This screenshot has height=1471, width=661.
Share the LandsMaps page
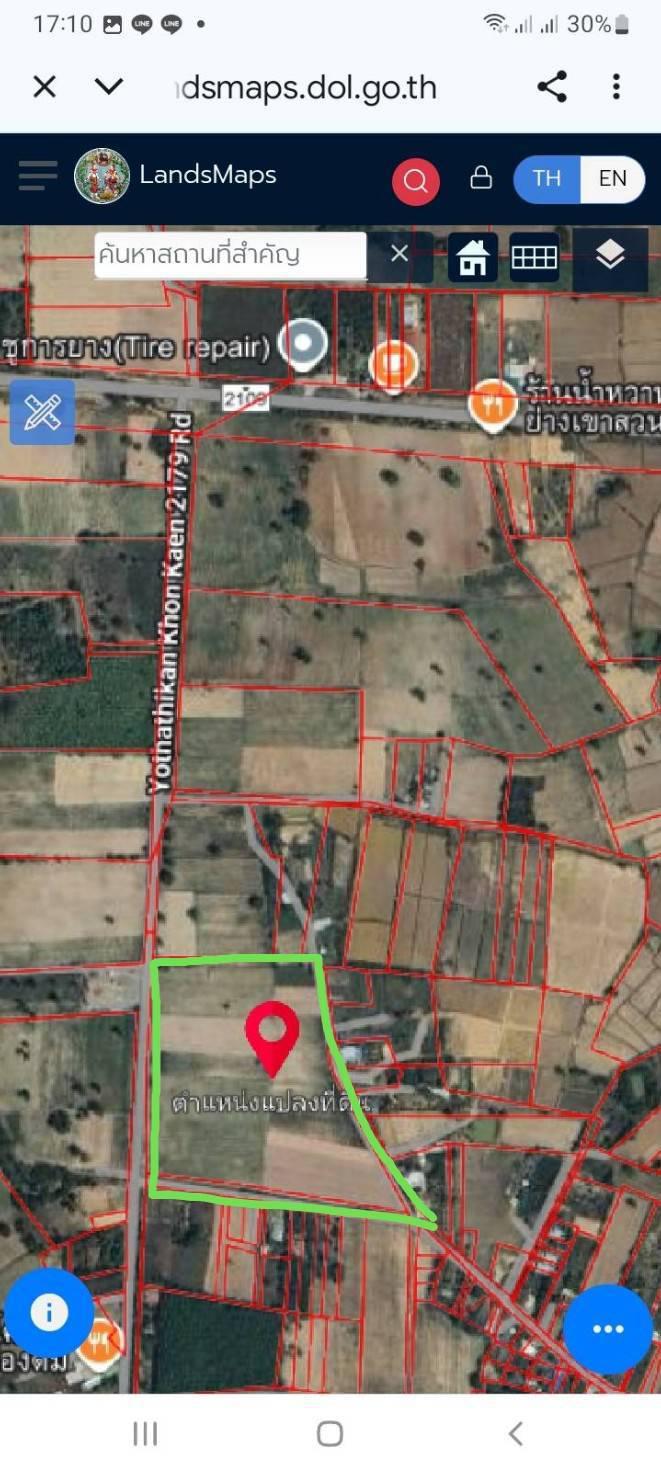tap(552, 87)
